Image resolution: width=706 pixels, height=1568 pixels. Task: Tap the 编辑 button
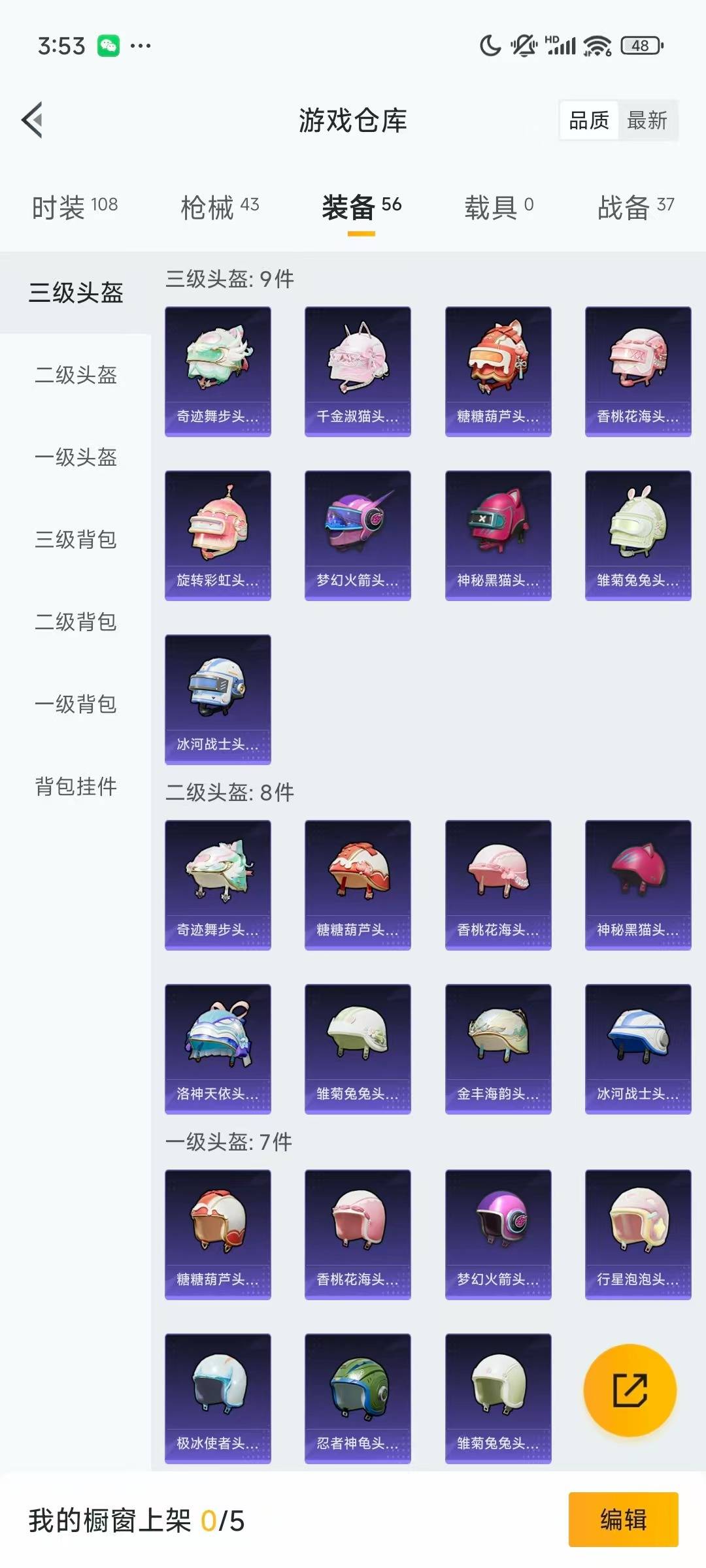623,1520
